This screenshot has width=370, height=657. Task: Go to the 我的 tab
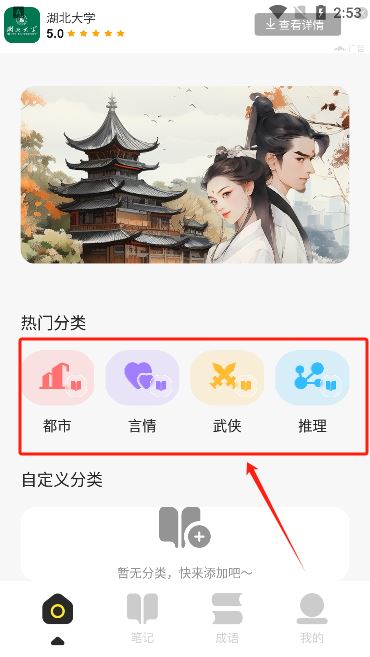[312, 618]
